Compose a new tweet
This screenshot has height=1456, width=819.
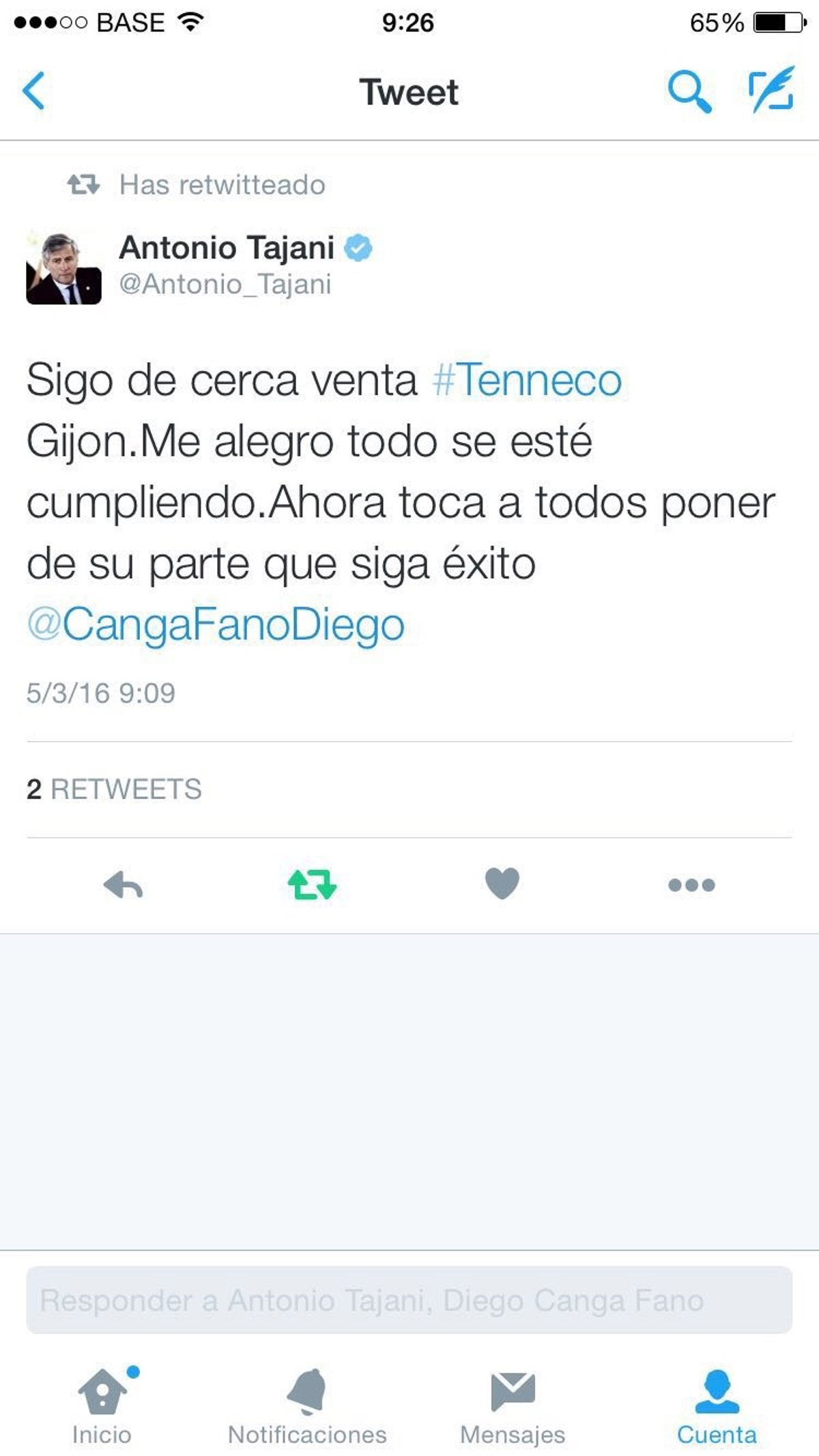click(771, 90)
